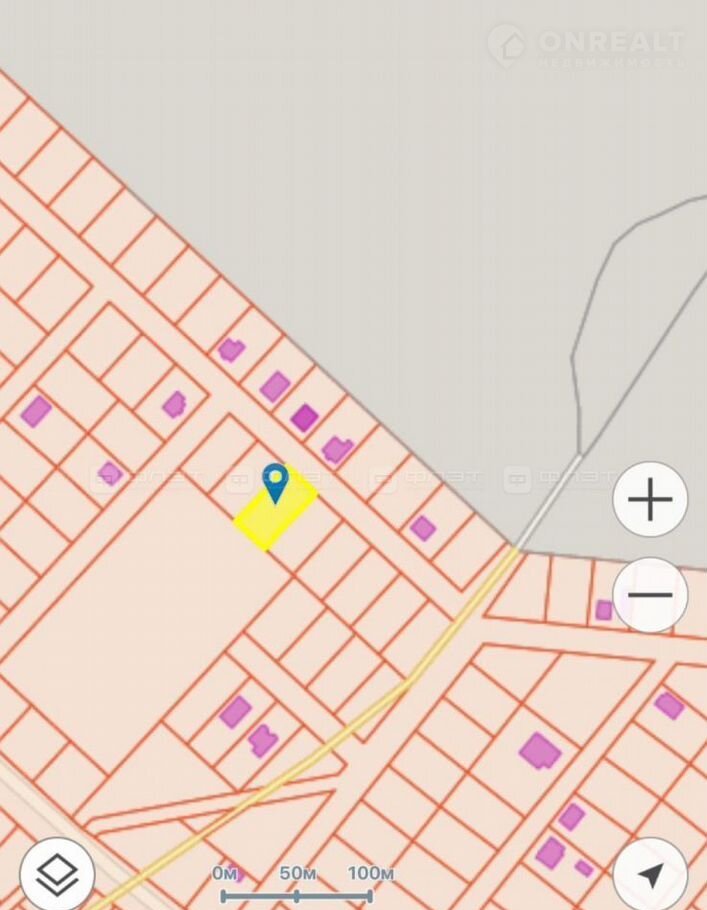Viewport: 707px width, 910px height.
Task: Center map on my current location
Action: [x=650, y=874]
